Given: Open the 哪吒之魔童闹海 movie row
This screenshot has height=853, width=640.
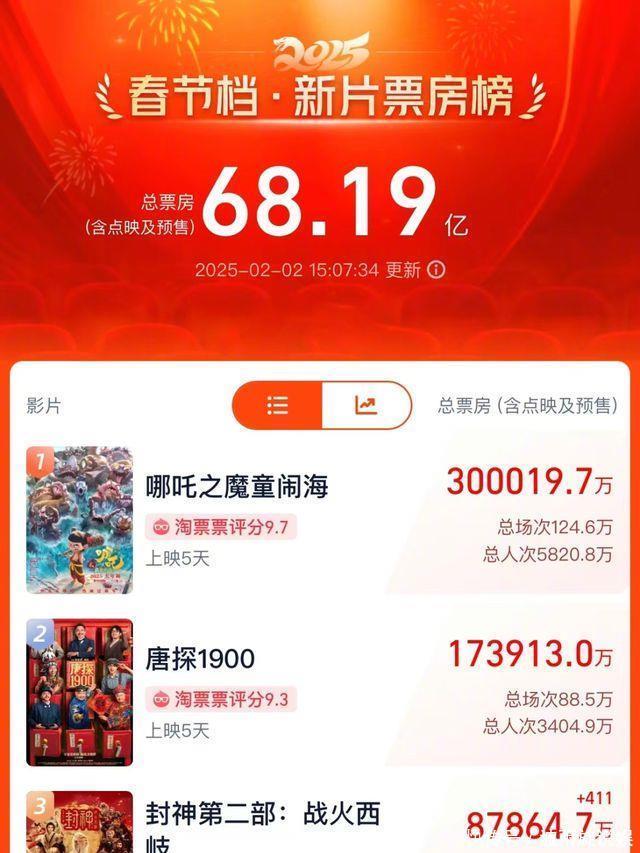Looking at the screenshot, I should (x=238, y=487).
